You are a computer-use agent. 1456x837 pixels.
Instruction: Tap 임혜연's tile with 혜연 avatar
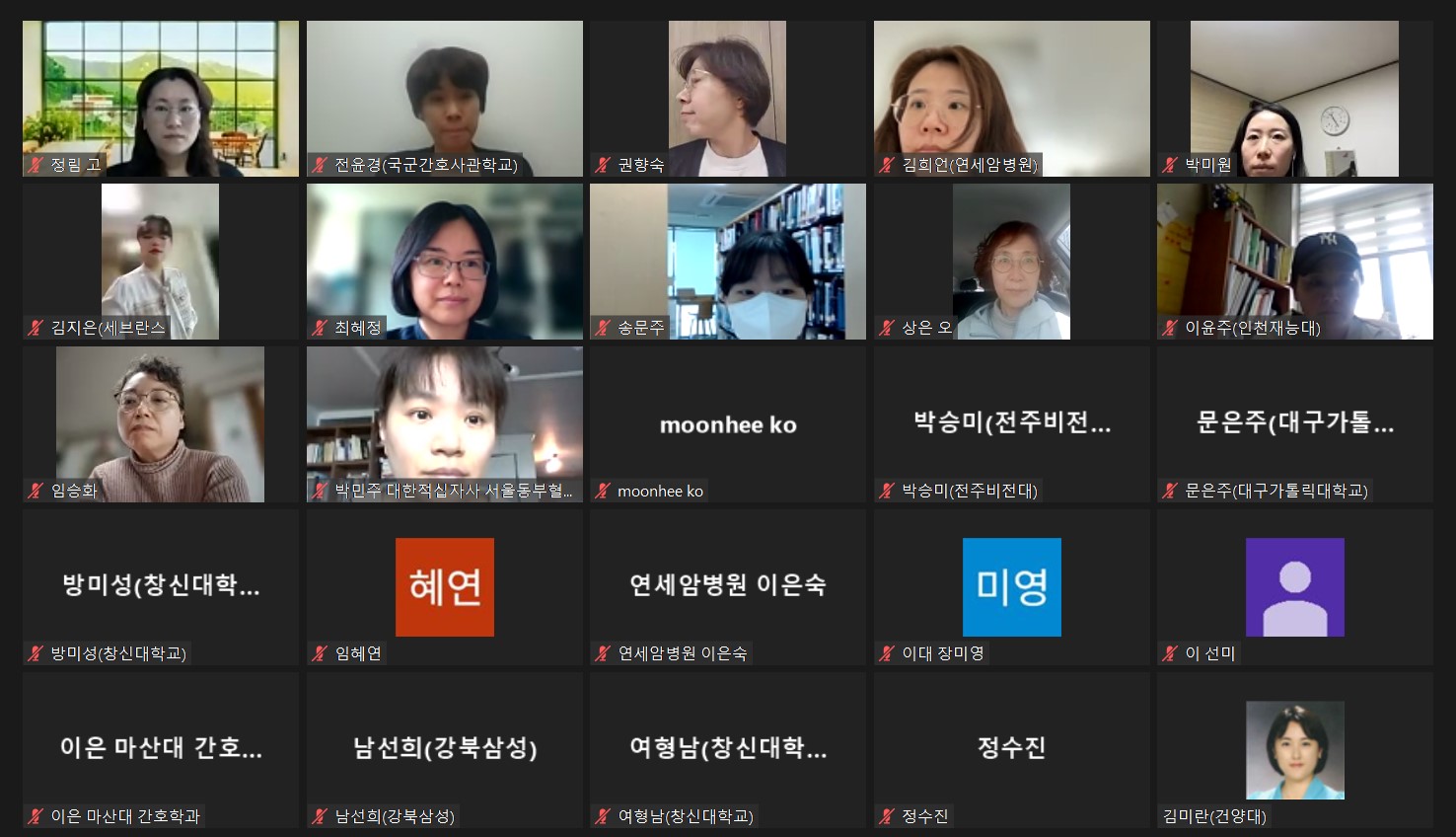[x=444, y=587]
